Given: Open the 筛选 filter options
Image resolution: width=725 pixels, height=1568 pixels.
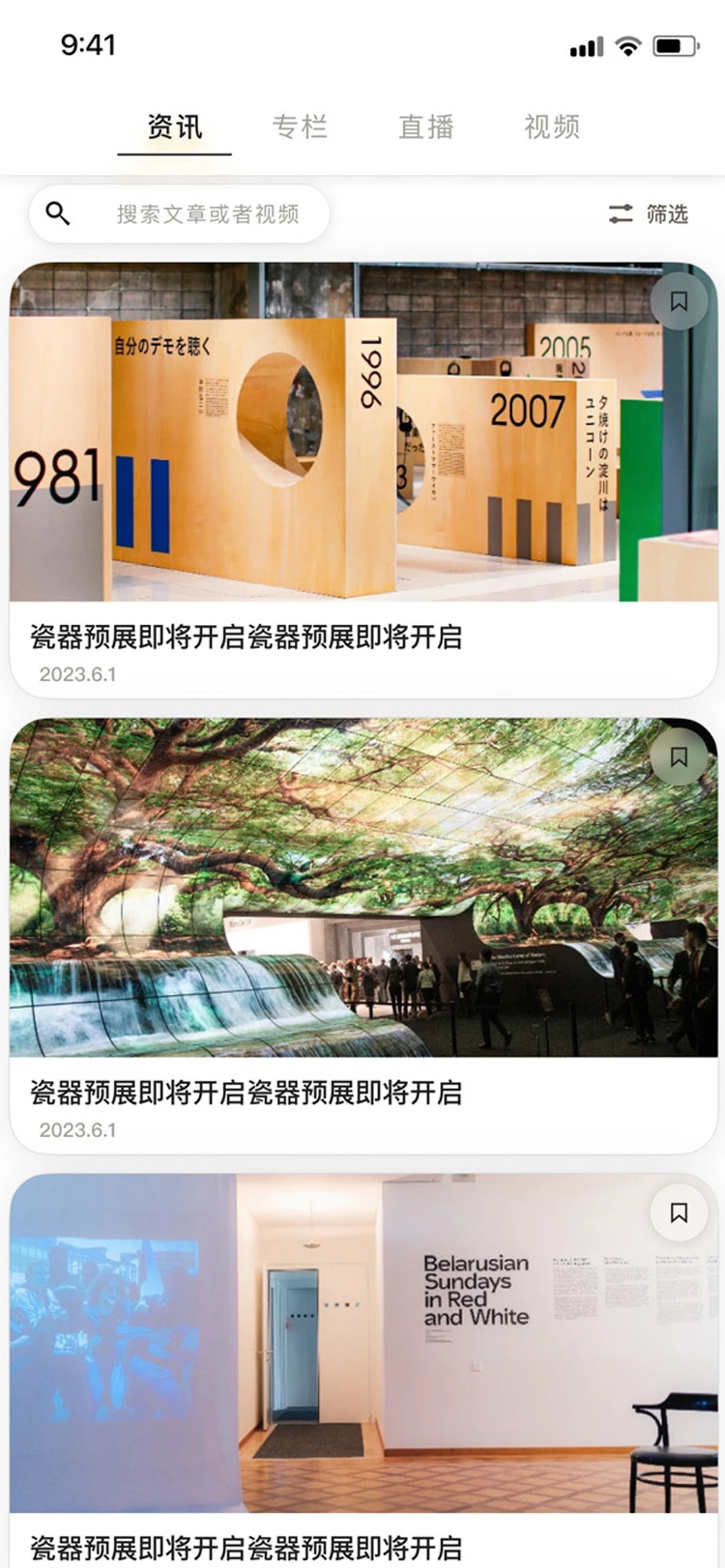Looking at the screenshot, I should click(x=649, y=214).
